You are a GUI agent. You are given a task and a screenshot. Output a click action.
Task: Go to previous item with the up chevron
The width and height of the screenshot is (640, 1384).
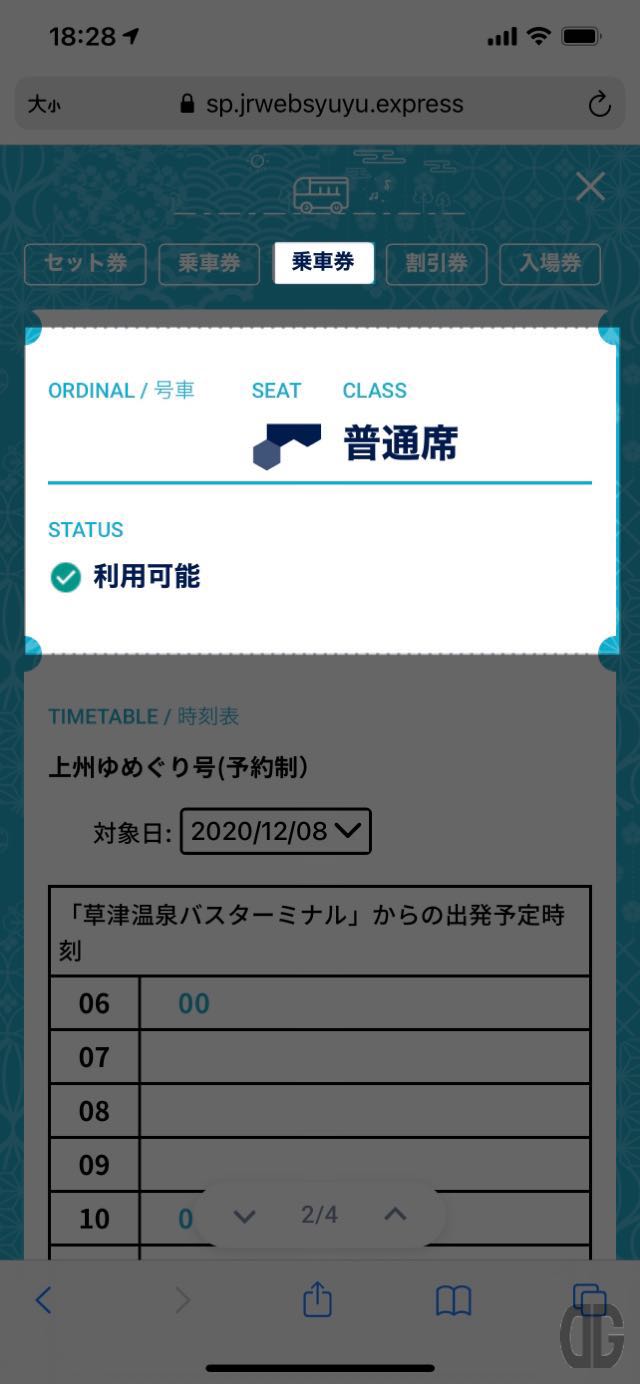pyautogui.click(x=395, y=1214)
